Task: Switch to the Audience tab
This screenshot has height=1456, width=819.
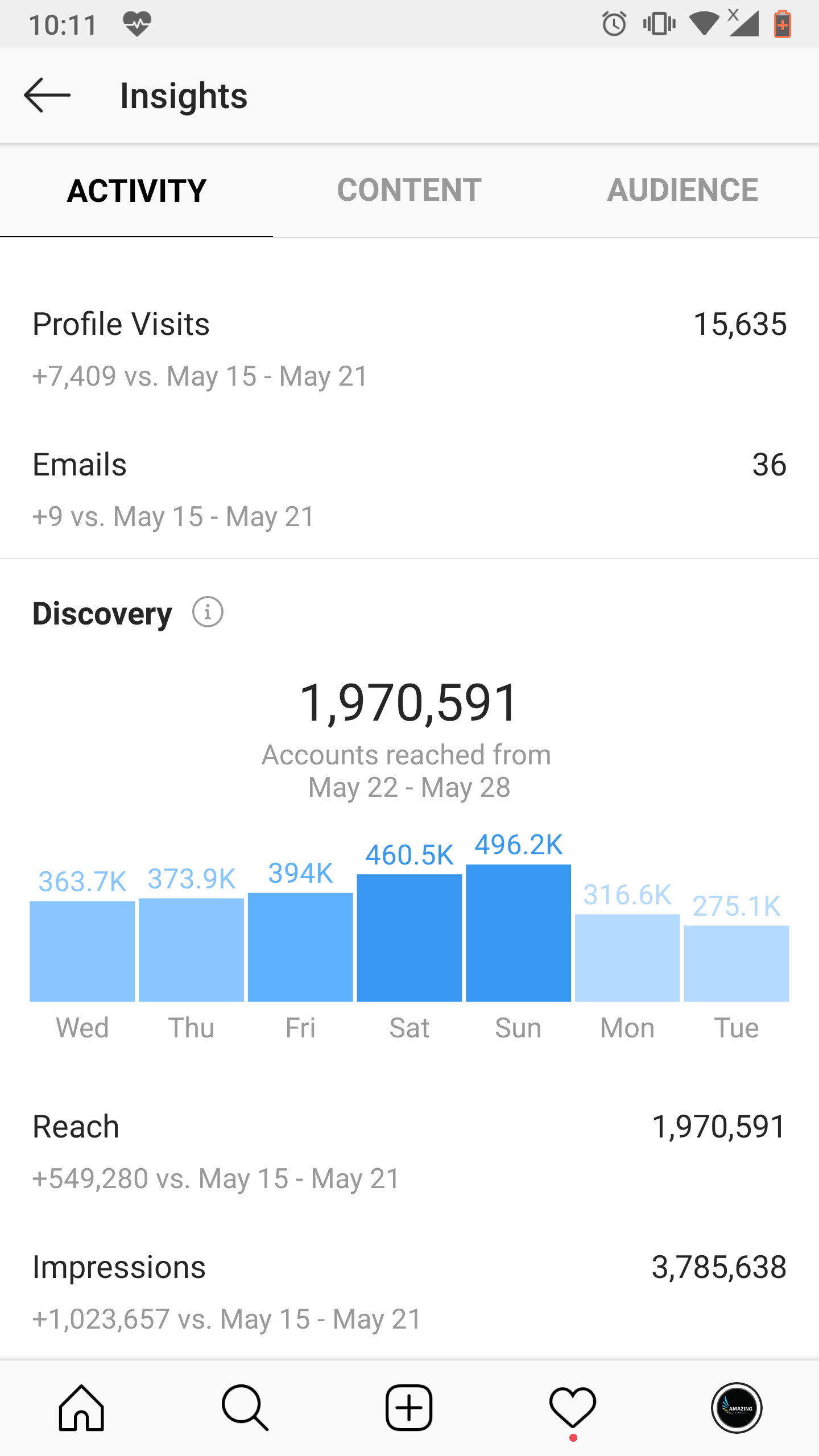Action: tap(682, 190)
